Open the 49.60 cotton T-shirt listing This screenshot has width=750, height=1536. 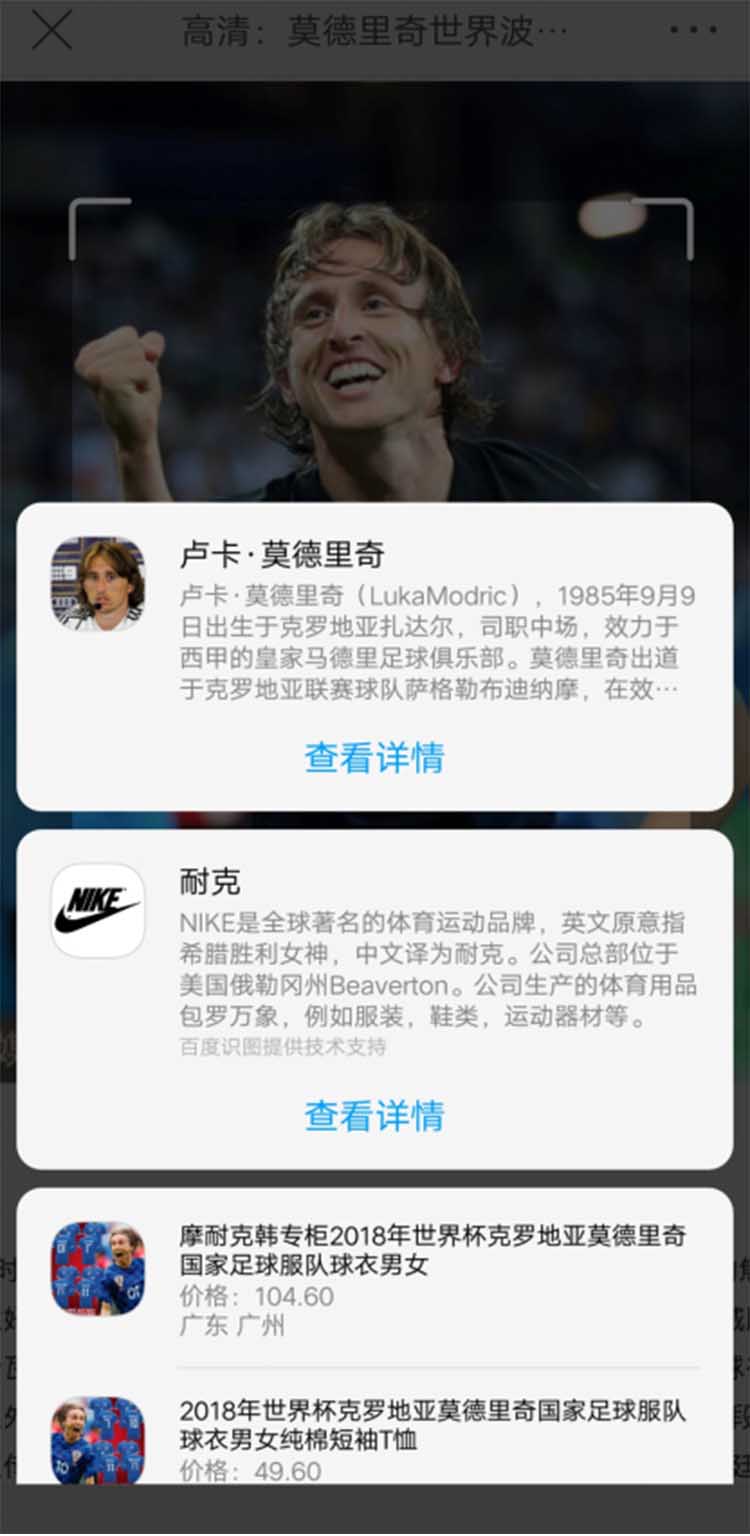coord(375,1438)
